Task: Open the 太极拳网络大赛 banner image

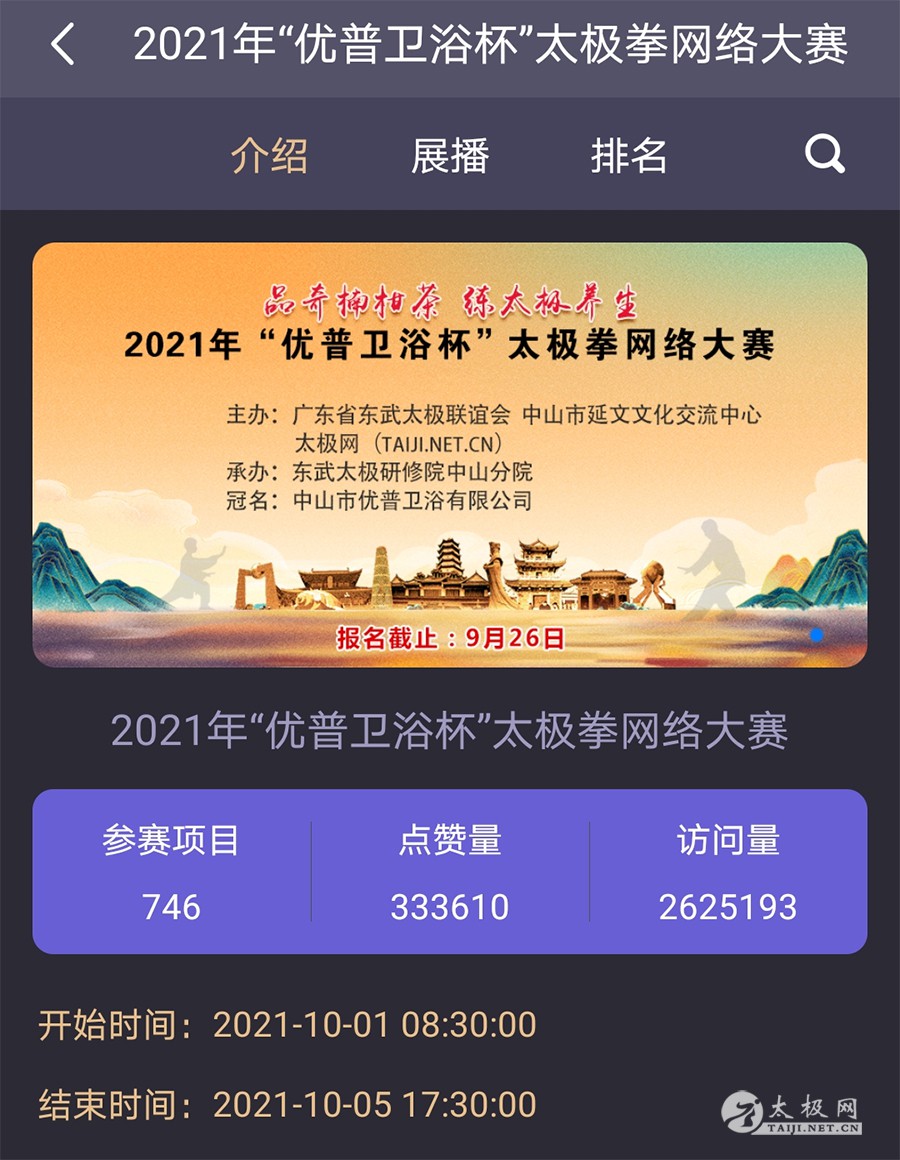Action: click(x=450, y=455)
